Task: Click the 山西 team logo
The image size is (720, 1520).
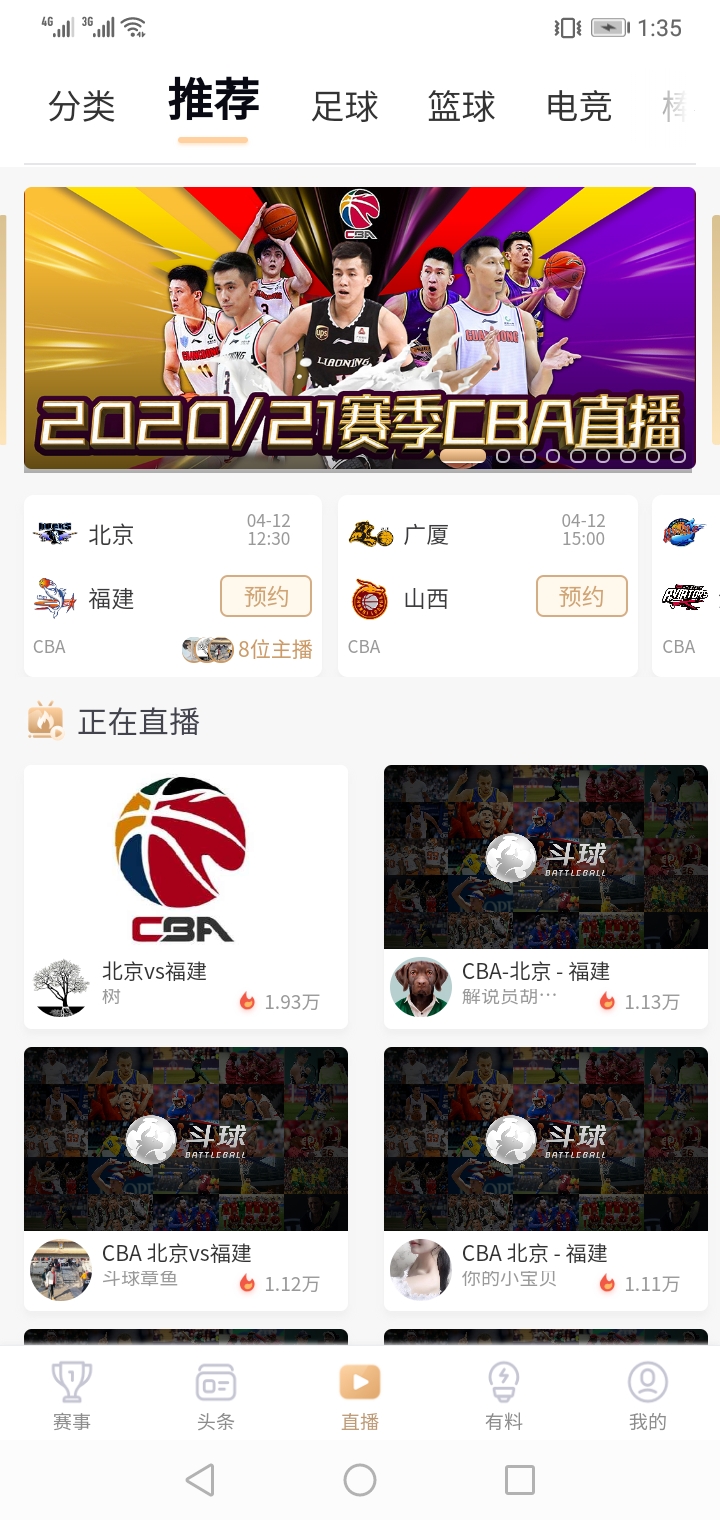Action: pyautogui.click(x=370, y=600)
